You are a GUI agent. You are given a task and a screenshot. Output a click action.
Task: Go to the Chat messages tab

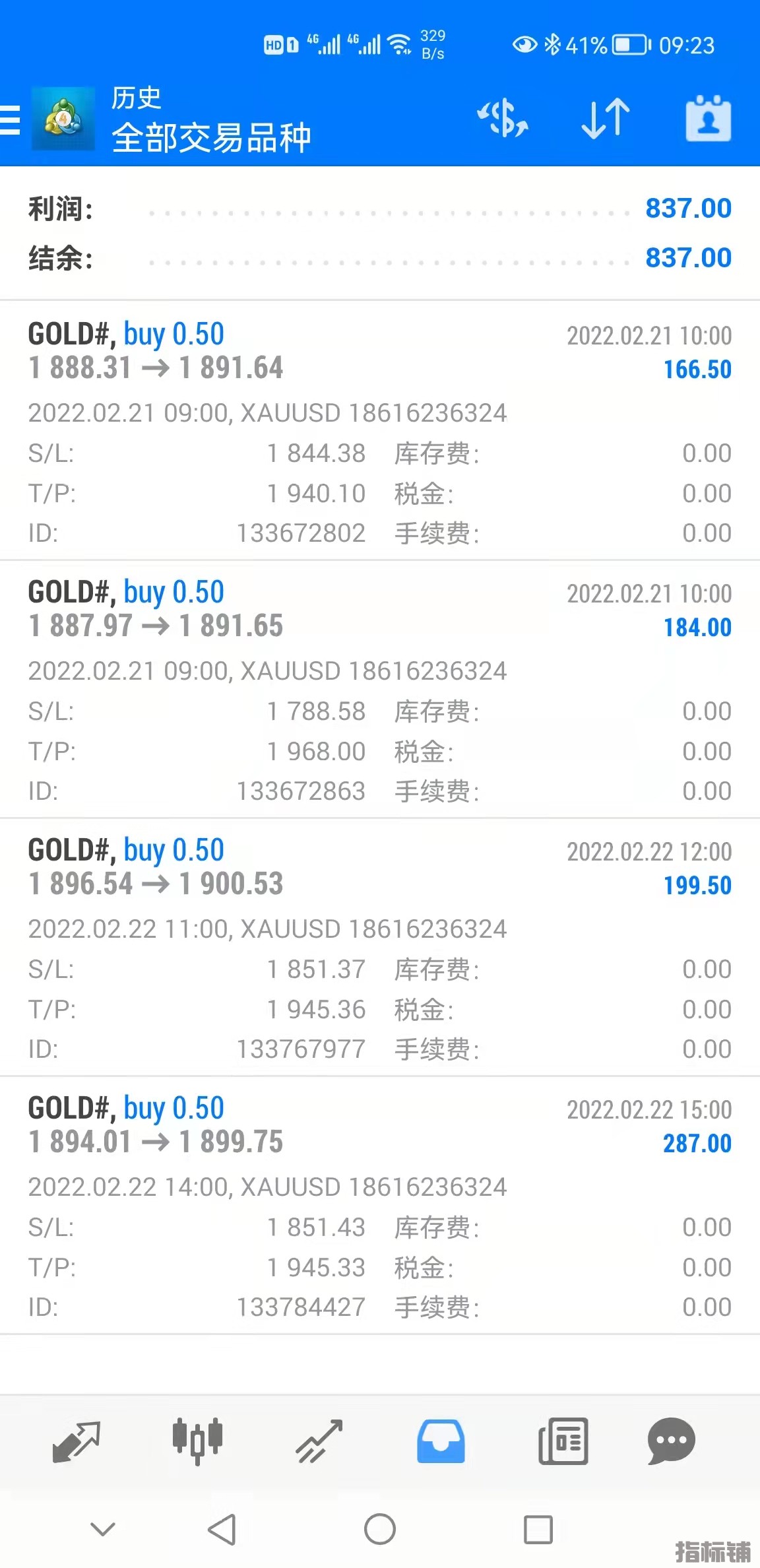click(672, 1441)
